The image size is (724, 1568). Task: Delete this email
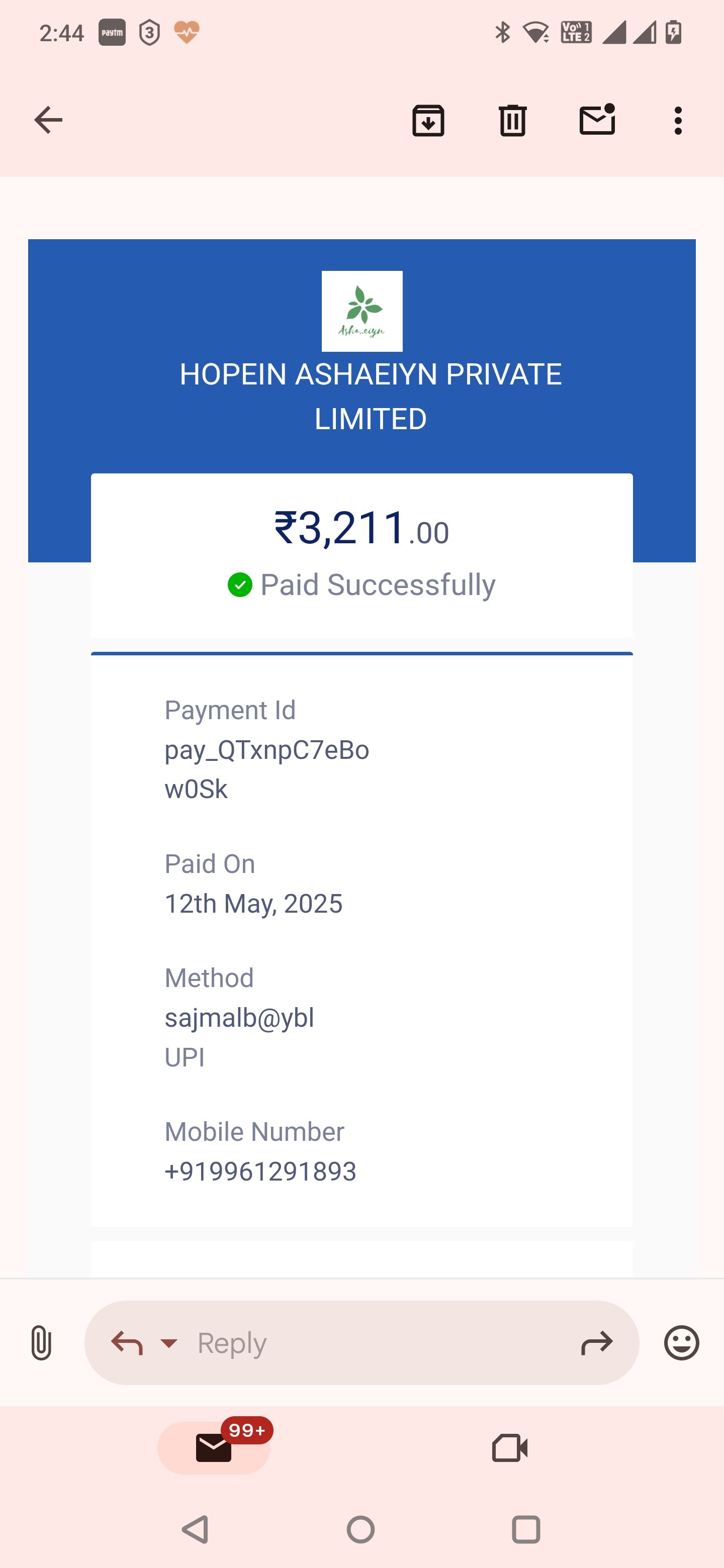(x=512, y=120)
